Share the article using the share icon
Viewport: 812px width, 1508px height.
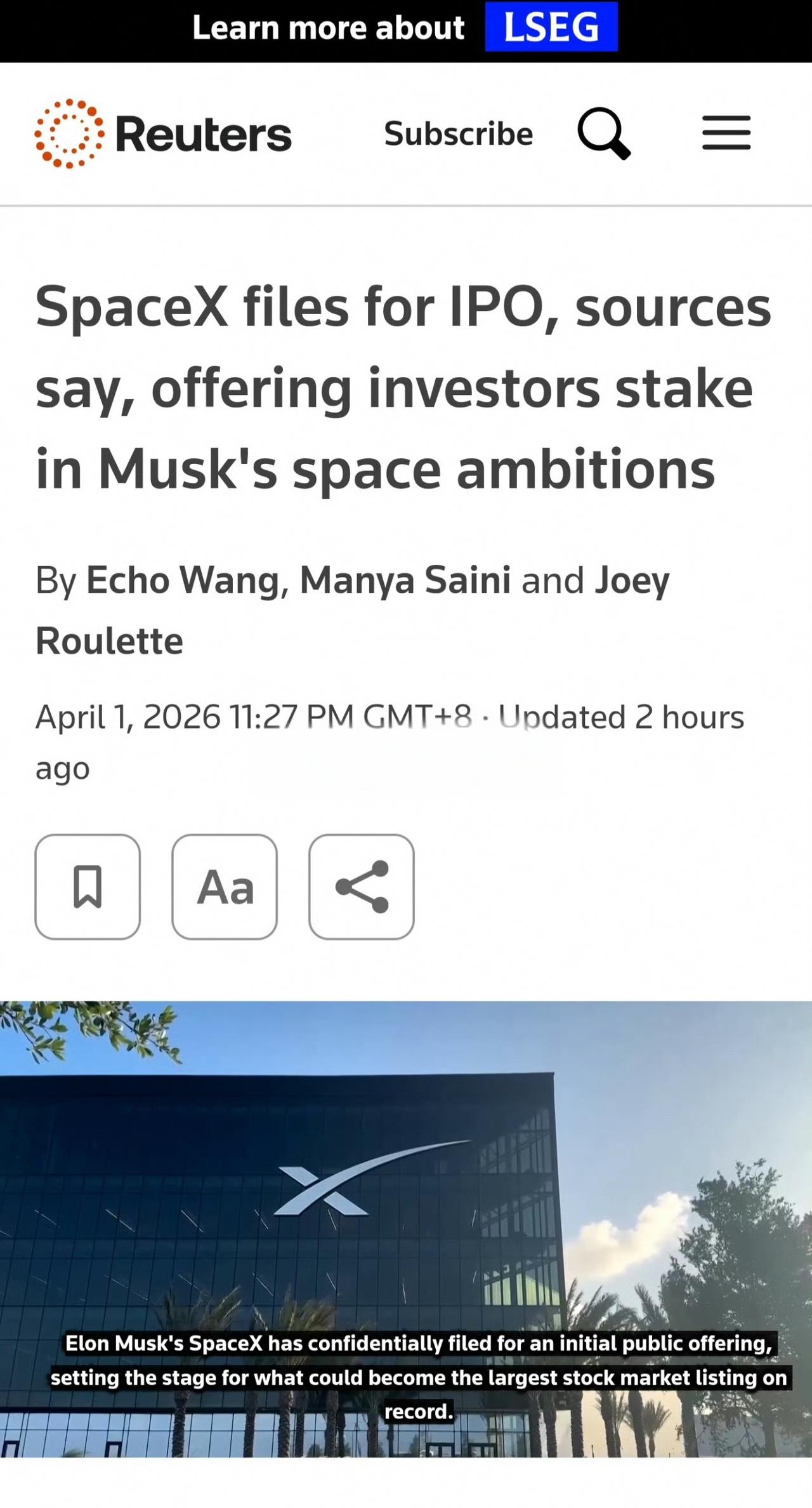[362, 887]
